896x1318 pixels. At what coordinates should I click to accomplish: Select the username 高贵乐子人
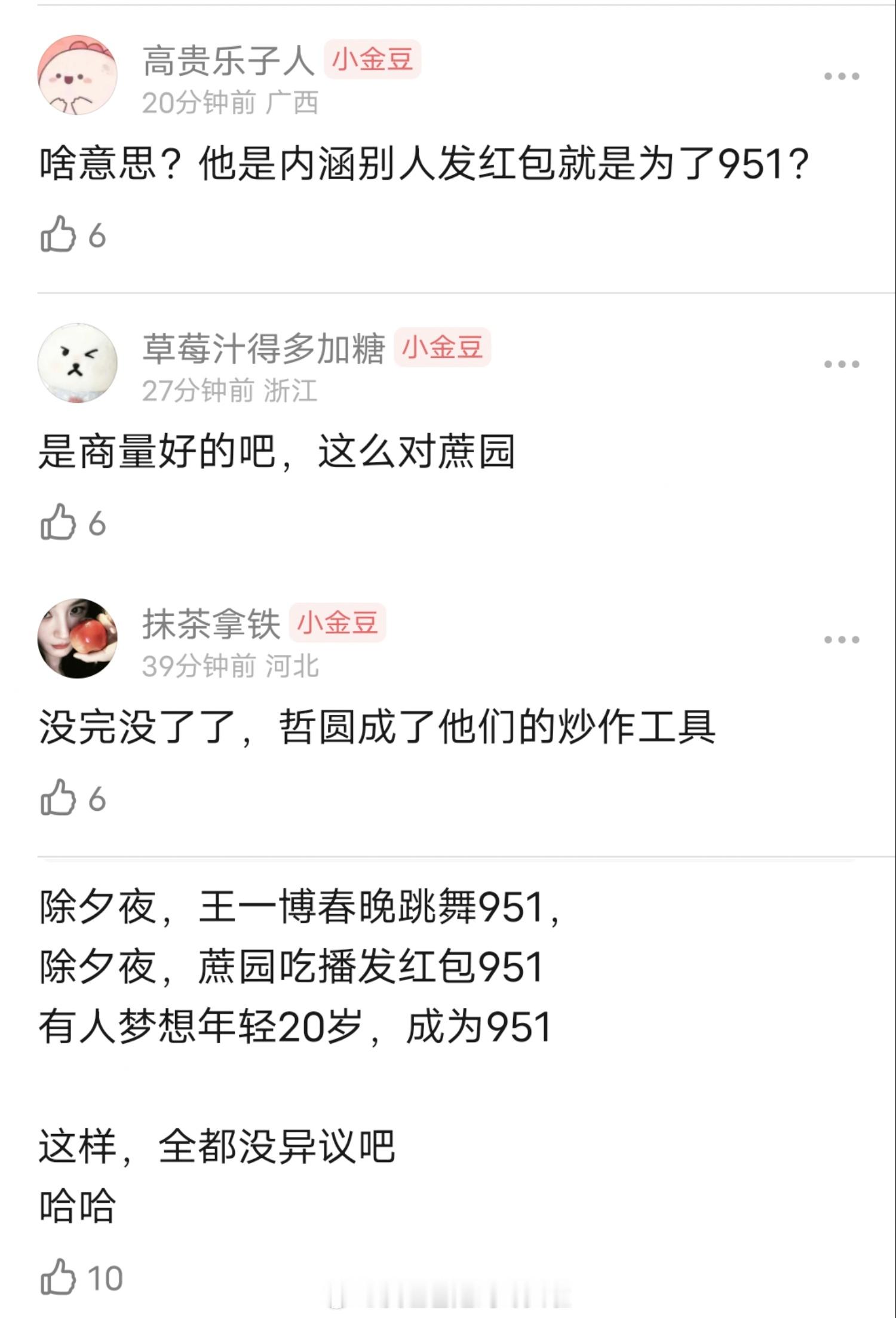click(230, 62)
